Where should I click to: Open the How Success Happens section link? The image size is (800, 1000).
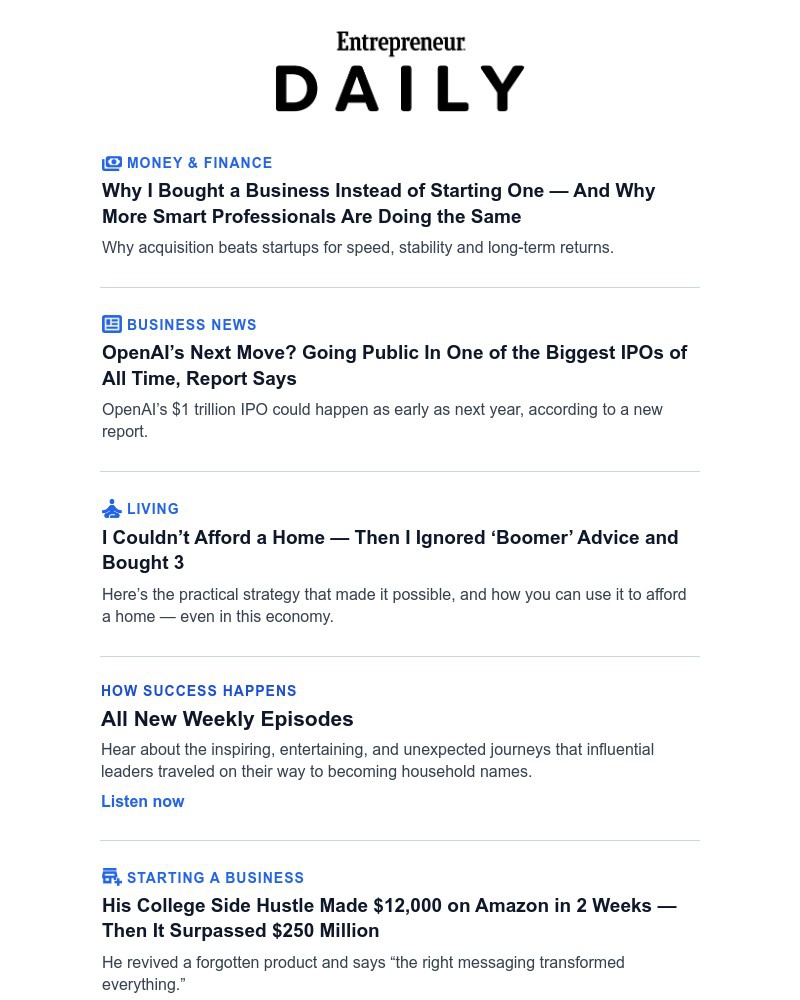(199, 691)
